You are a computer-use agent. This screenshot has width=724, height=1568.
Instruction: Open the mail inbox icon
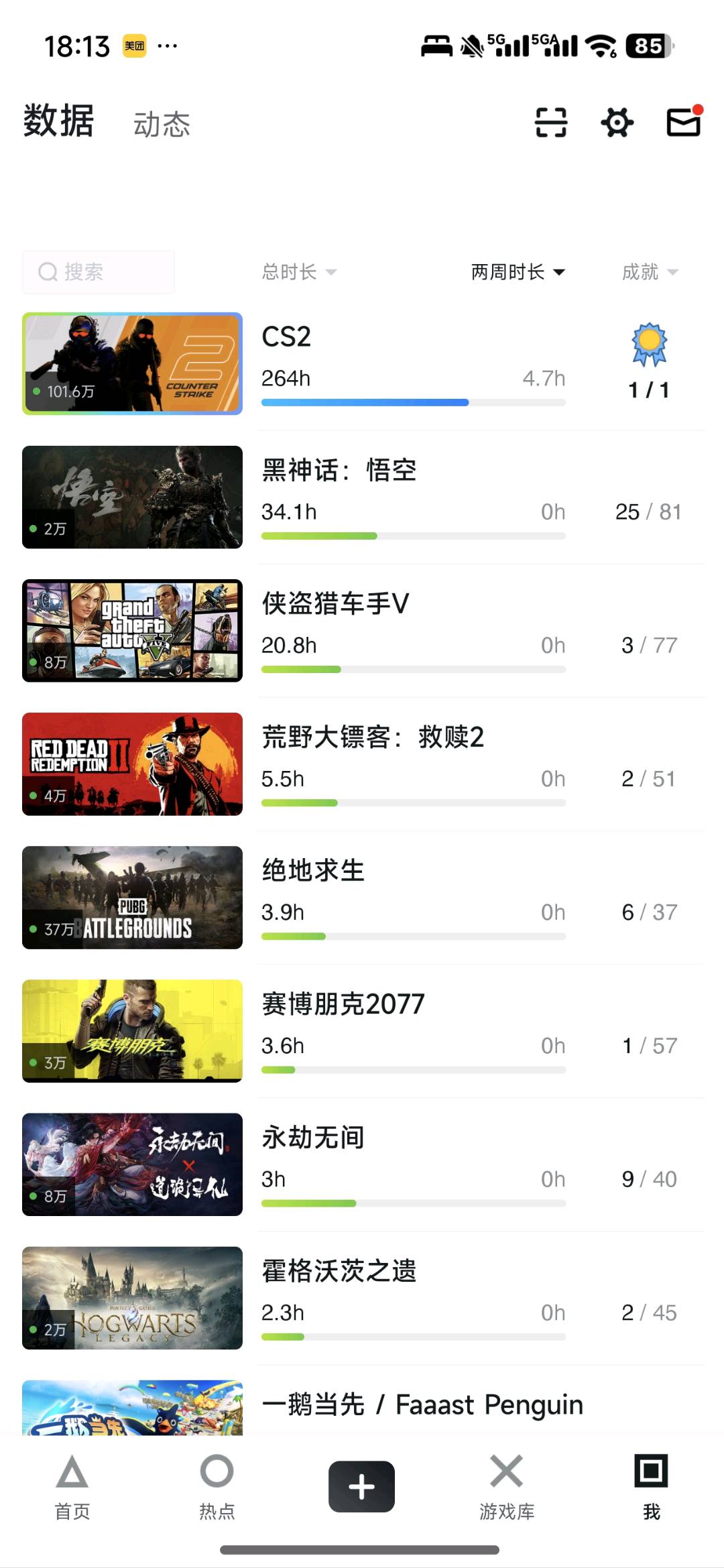click(683, 123)
